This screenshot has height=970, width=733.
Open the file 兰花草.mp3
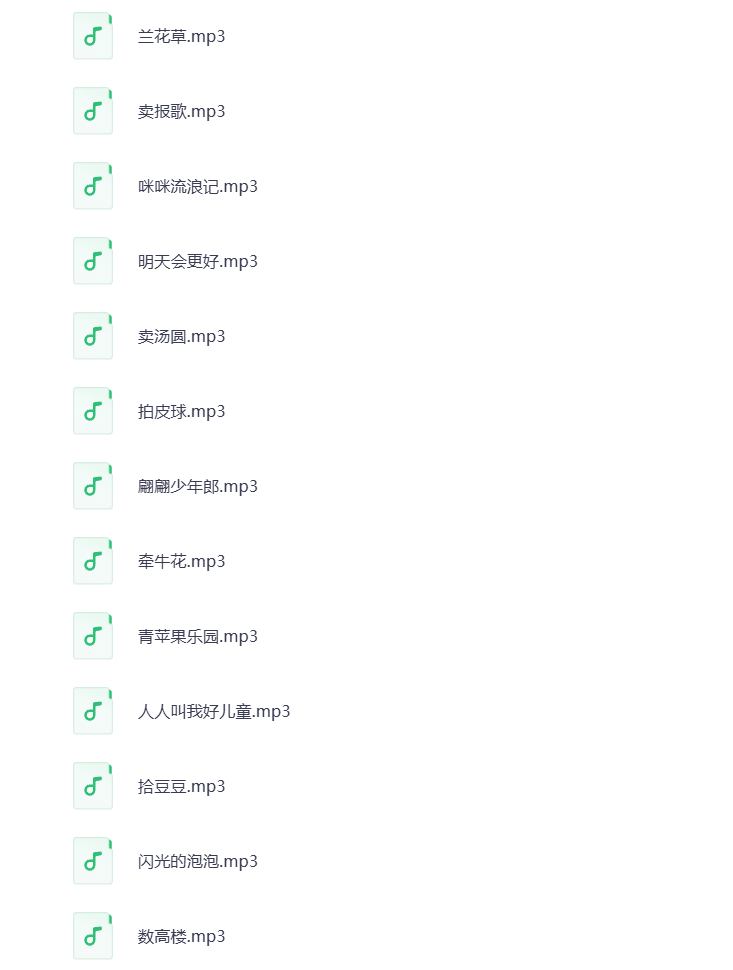click(181, 36)
